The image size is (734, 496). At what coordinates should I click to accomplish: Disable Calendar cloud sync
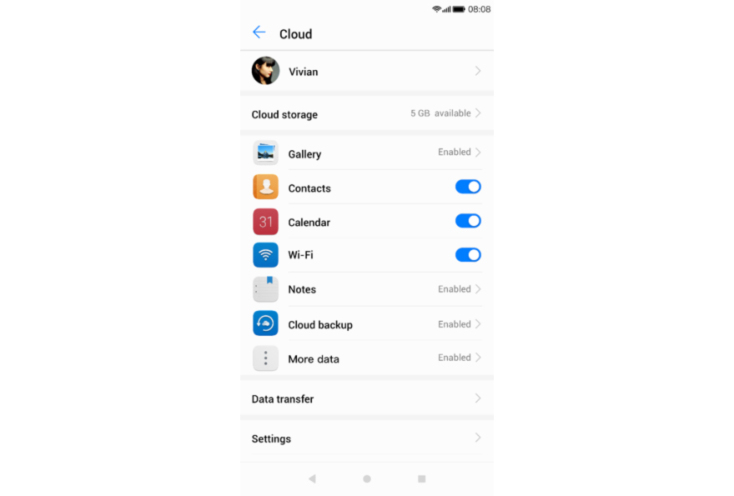click(467, 221)
